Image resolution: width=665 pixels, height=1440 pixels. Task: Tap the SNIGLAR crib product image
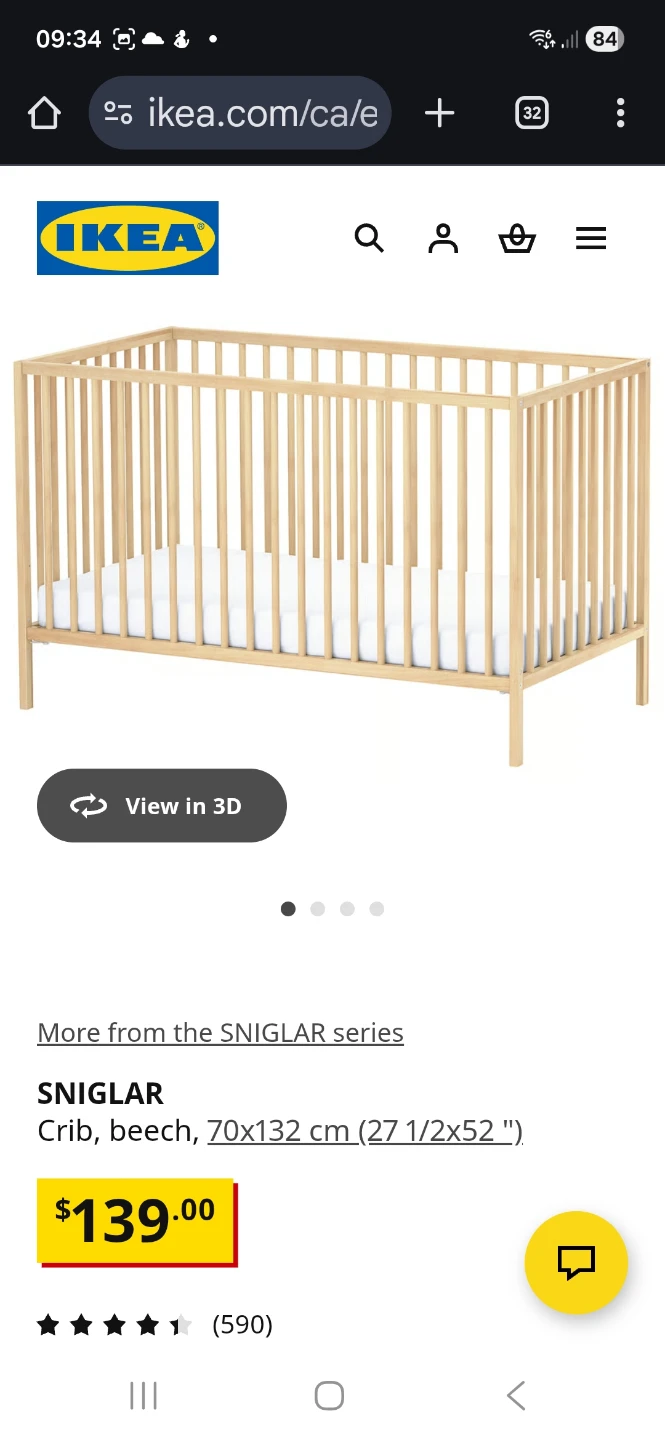point(332,540)
